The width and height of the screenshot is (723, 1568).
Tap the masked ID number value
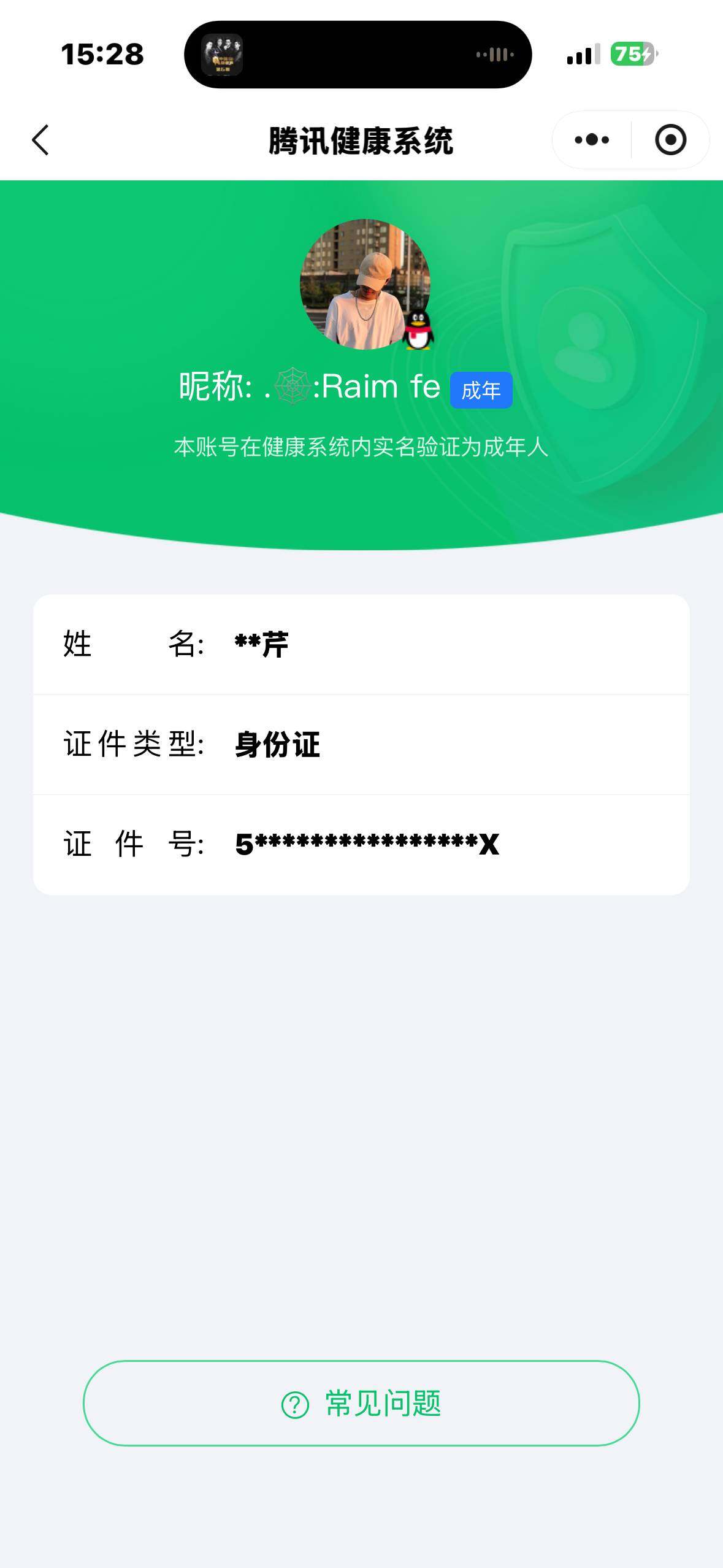pos(366,845)
